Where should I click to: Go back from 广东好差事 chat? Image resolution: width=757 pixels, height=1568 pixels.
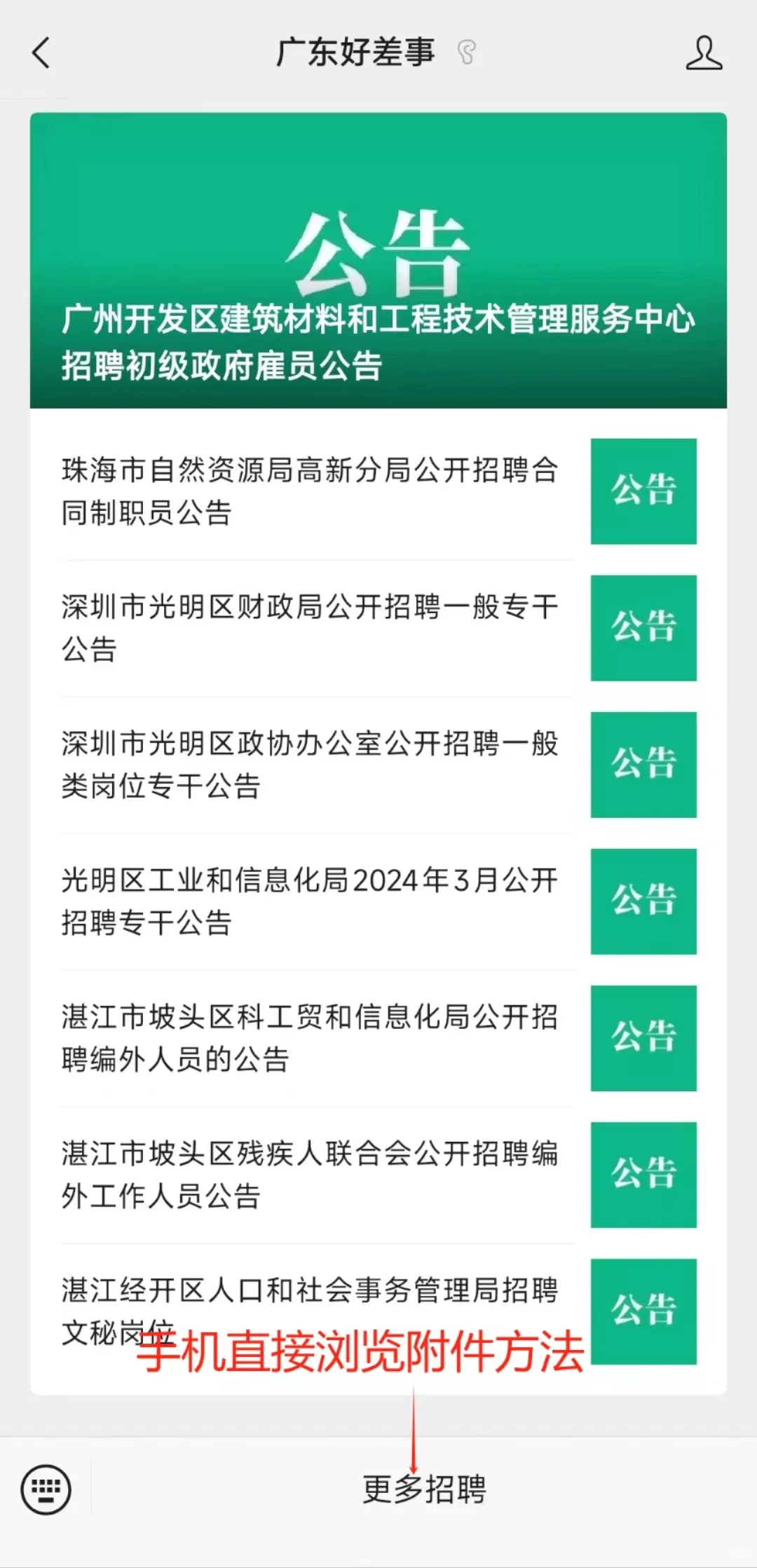[41, 53]
